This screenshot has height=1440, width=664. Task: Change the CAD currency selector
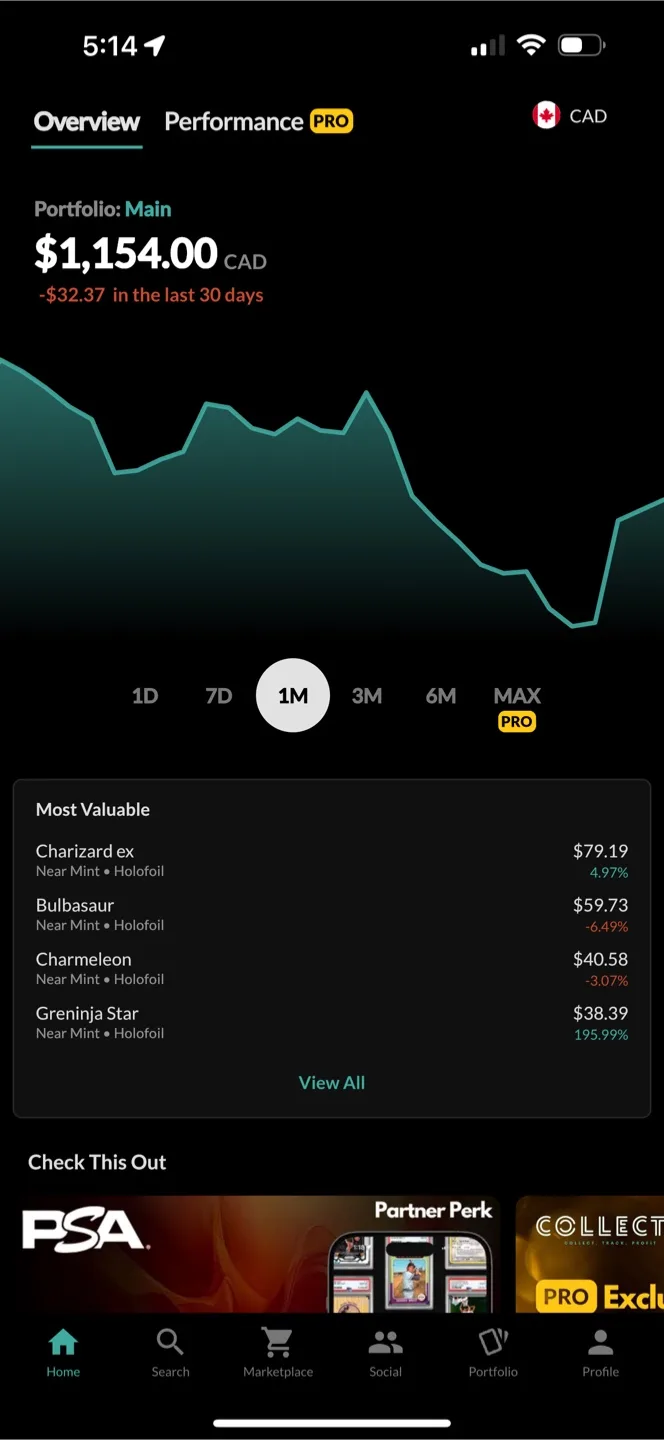click(570, 116)
